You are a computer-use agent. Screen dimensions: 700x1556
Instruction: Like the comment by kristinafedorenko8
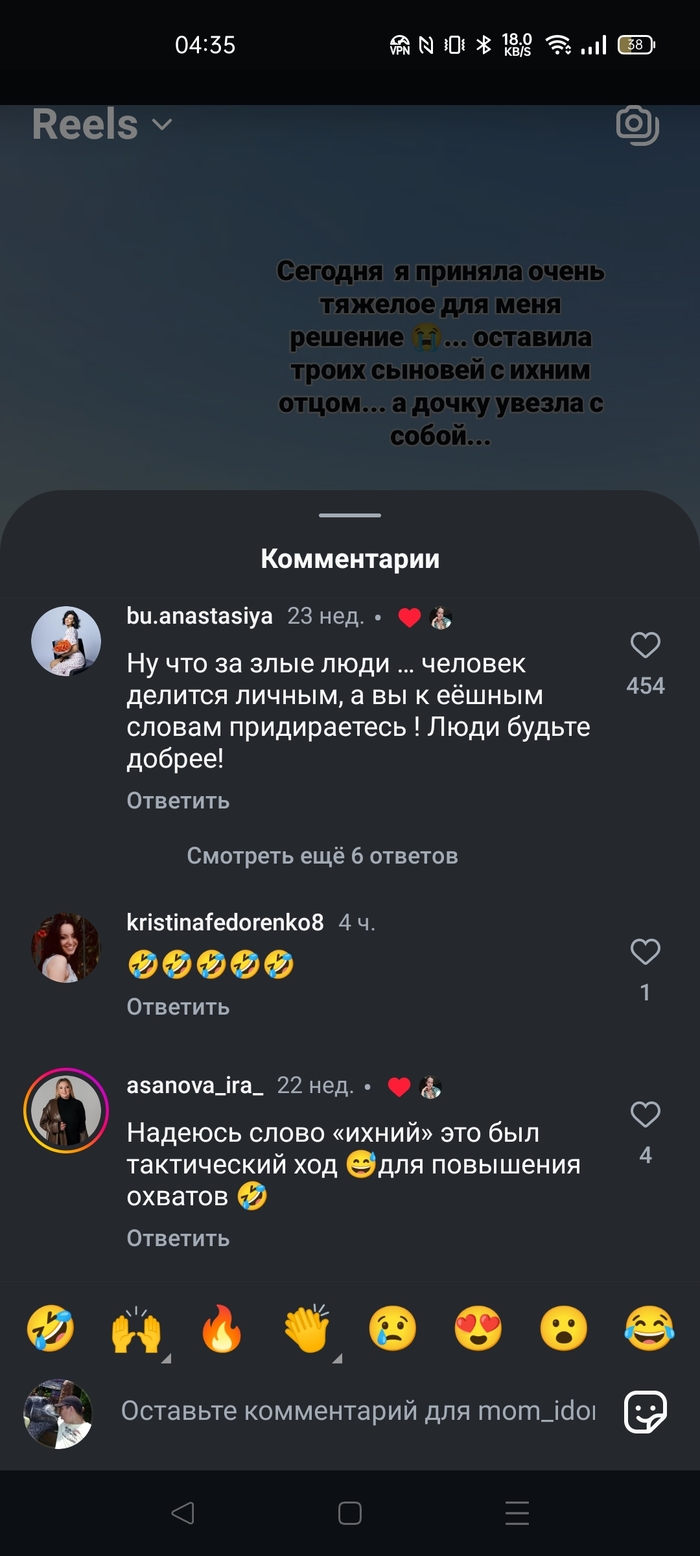[645, 952]
